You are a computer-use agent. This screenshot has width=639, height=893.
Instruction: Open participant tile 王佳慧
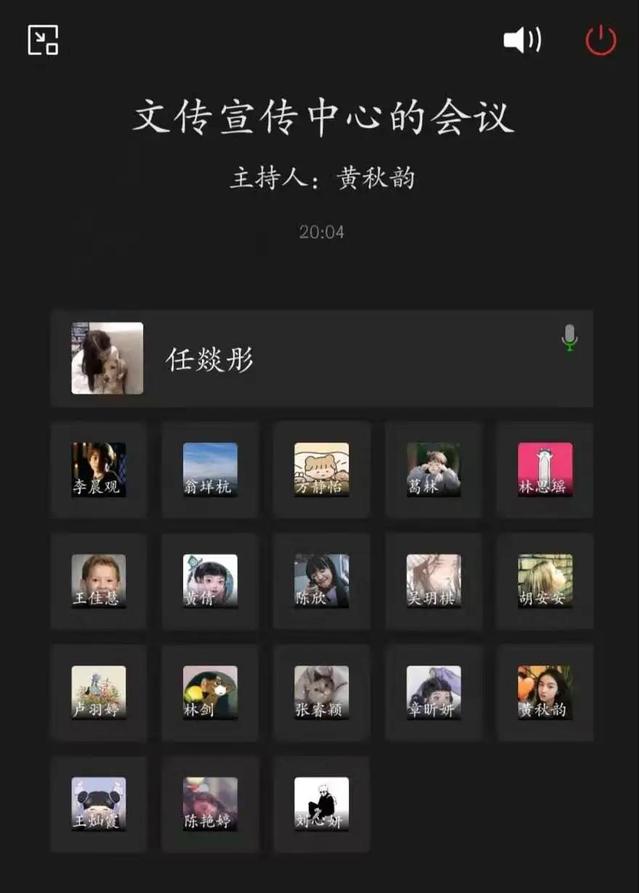(98, 581)
